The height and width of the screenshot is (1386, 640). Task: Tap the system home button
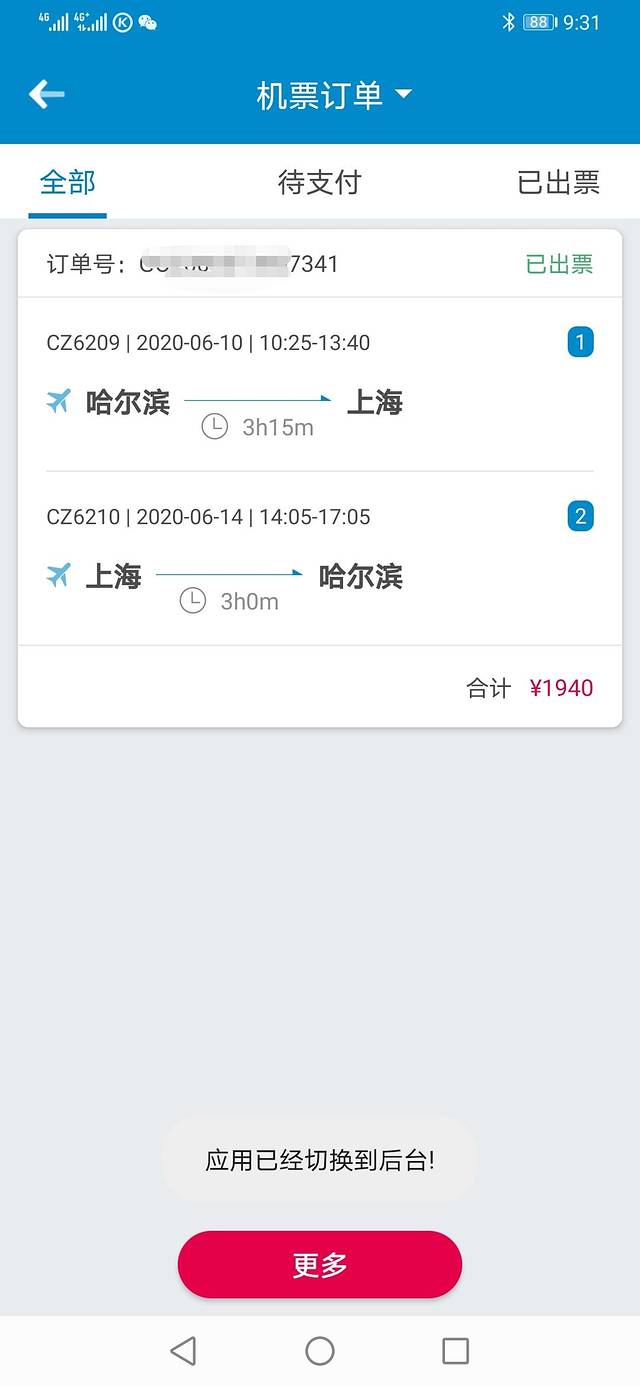[x=320, y=1351]
